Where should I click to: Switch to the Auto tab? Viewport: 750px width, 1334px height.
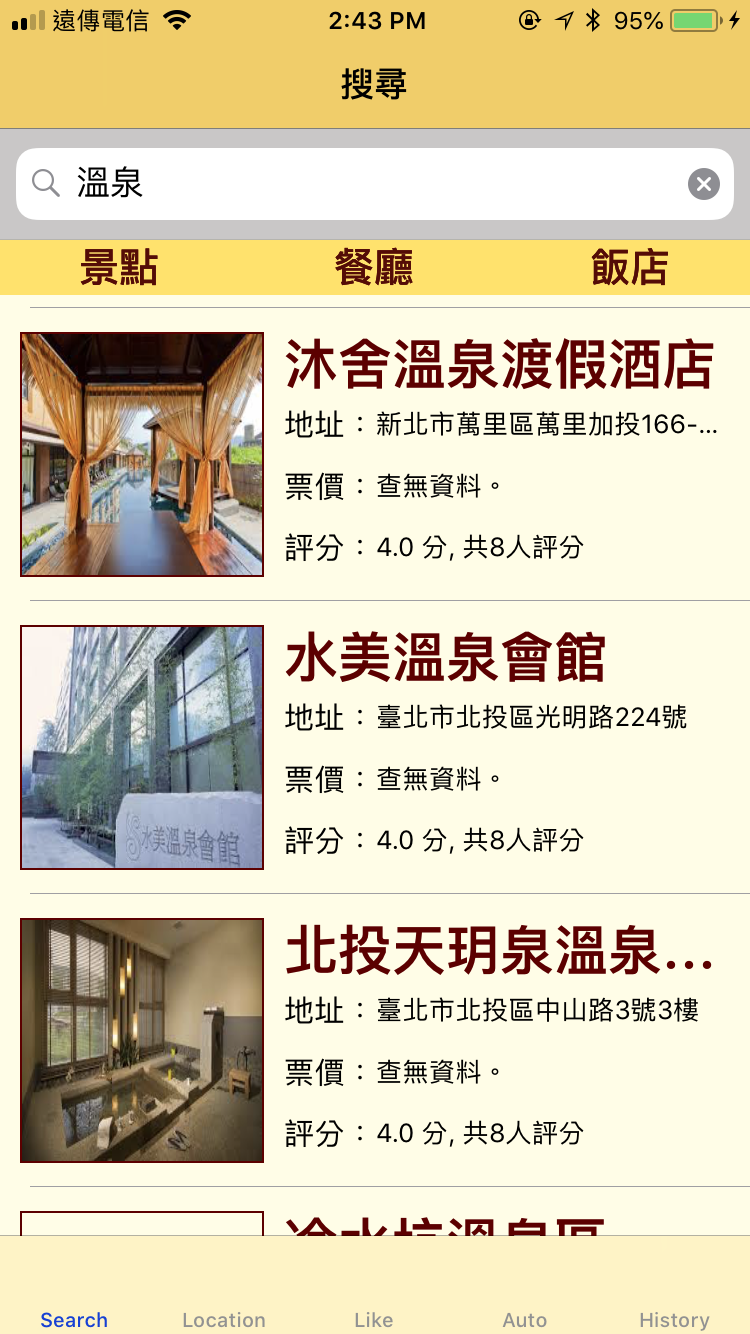(524, 1319)
